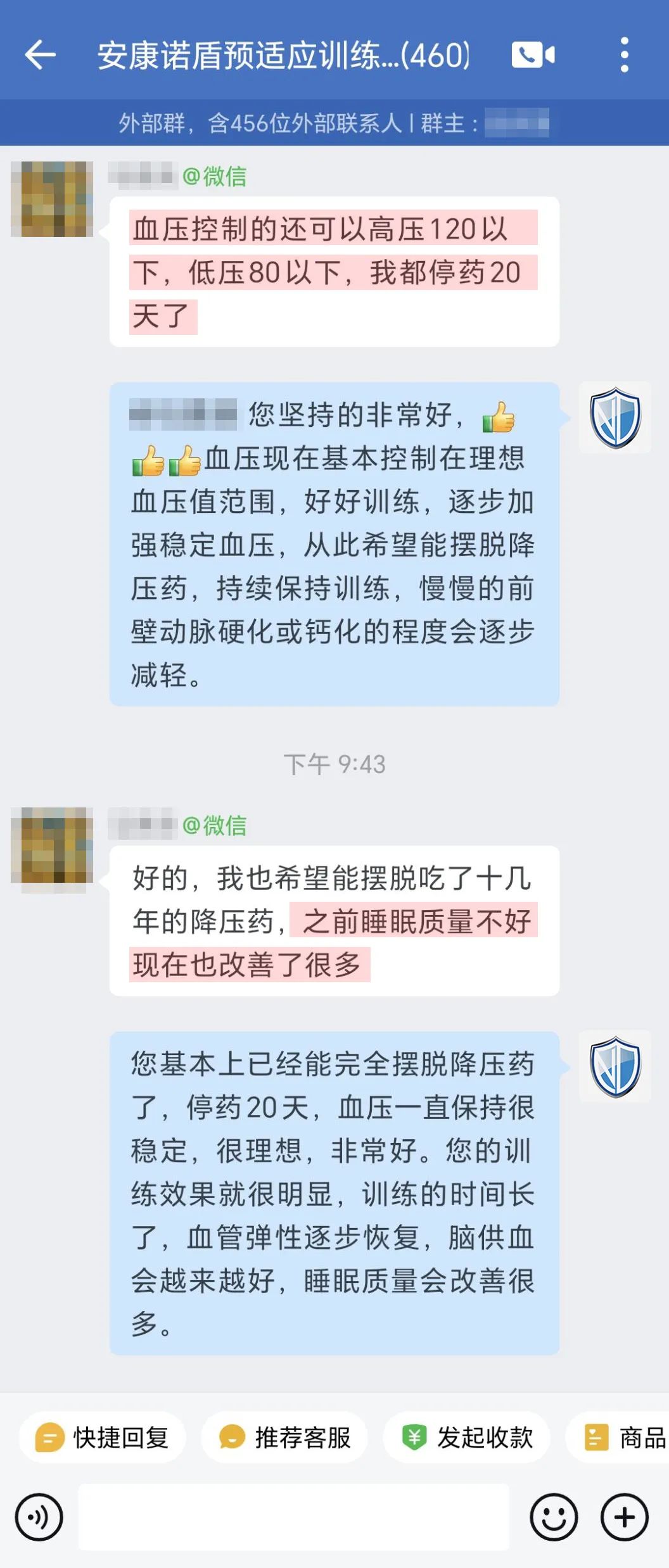View the shield avatar above the 9:43 timestamp
Viewport: 669px width, 1568px height.
click(x=615, y=418)
